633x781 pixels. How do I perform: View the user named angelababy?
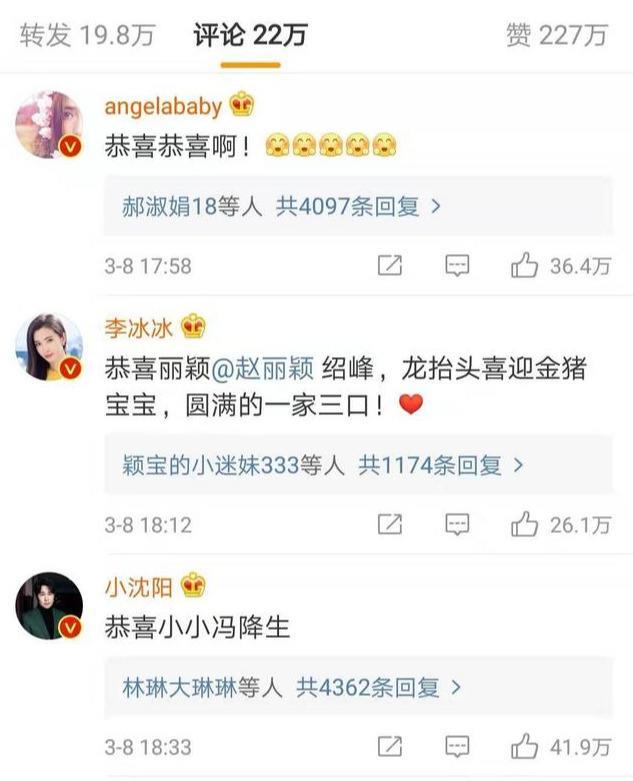[163, 104]
